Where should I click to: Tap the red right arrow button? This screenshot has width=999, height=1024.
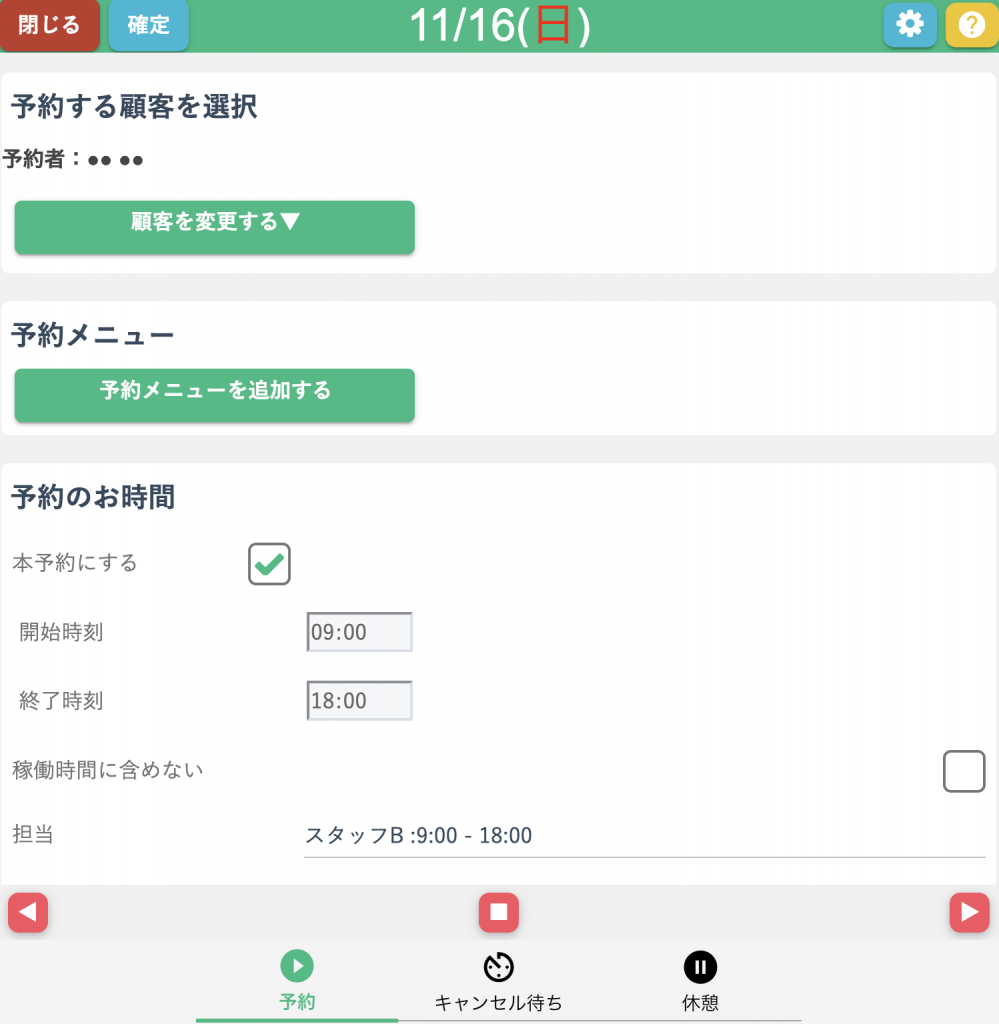click(x=969, y=912)
